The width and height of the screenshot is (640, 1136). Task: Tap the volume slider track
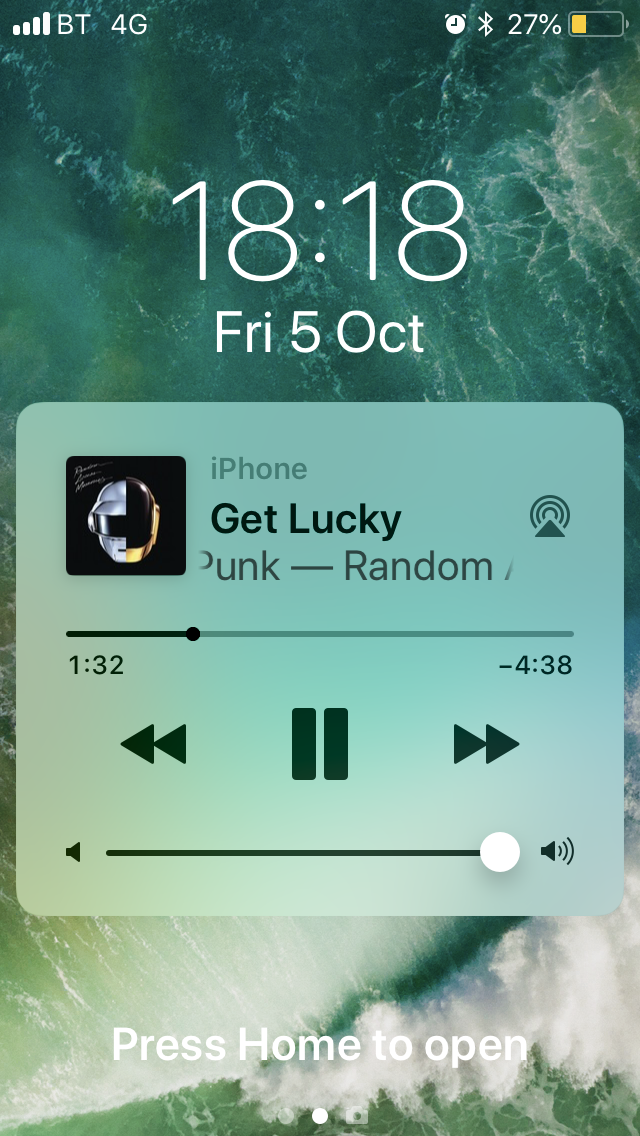click(300, 853)
